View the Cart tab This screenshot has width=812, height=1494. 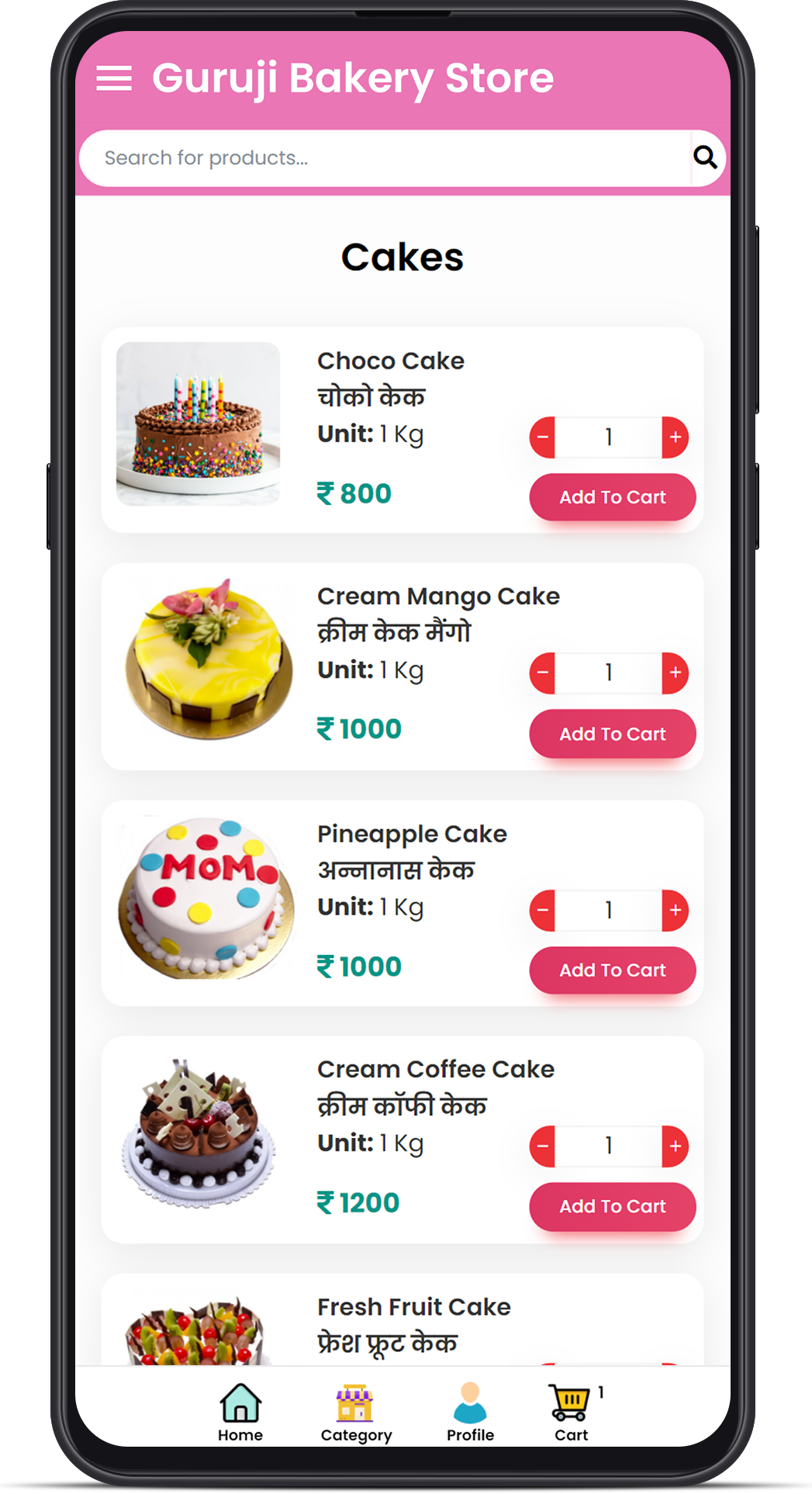pos(572,1413)
